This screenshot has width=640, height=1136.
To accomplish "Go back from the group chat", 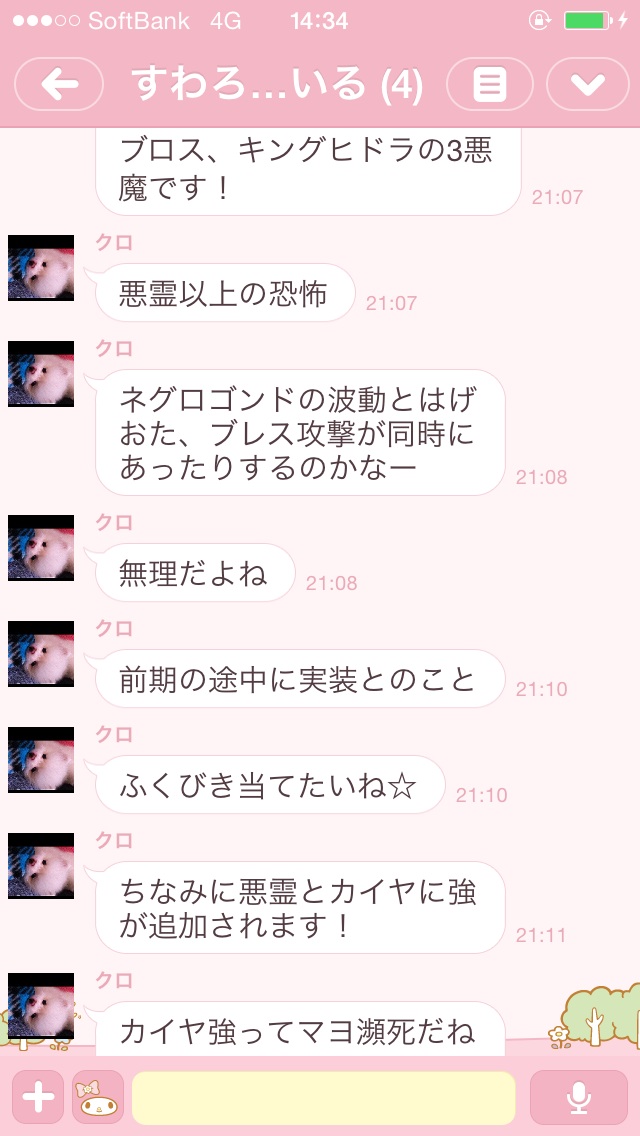I will (59, 85).
